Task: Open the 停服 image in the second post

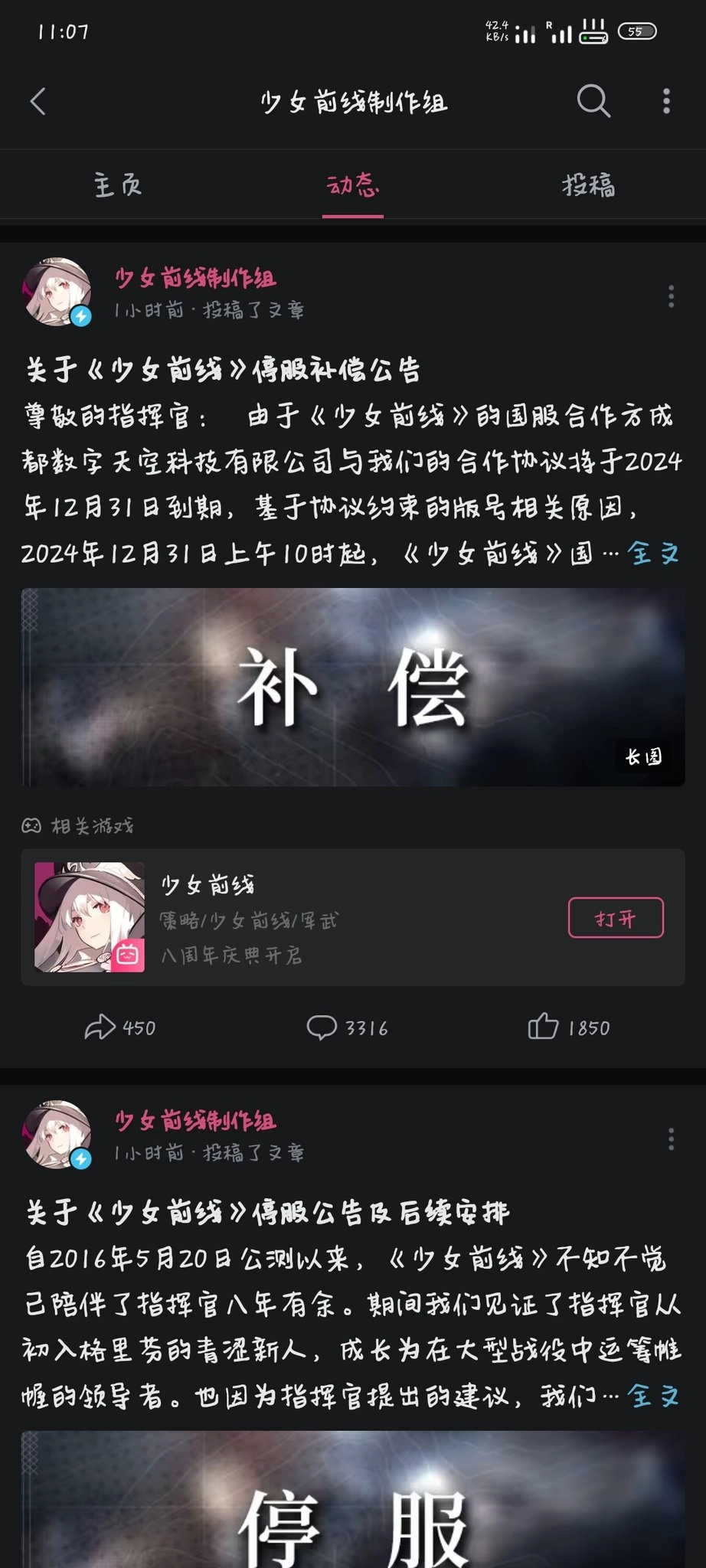Action: [352, 1501]
